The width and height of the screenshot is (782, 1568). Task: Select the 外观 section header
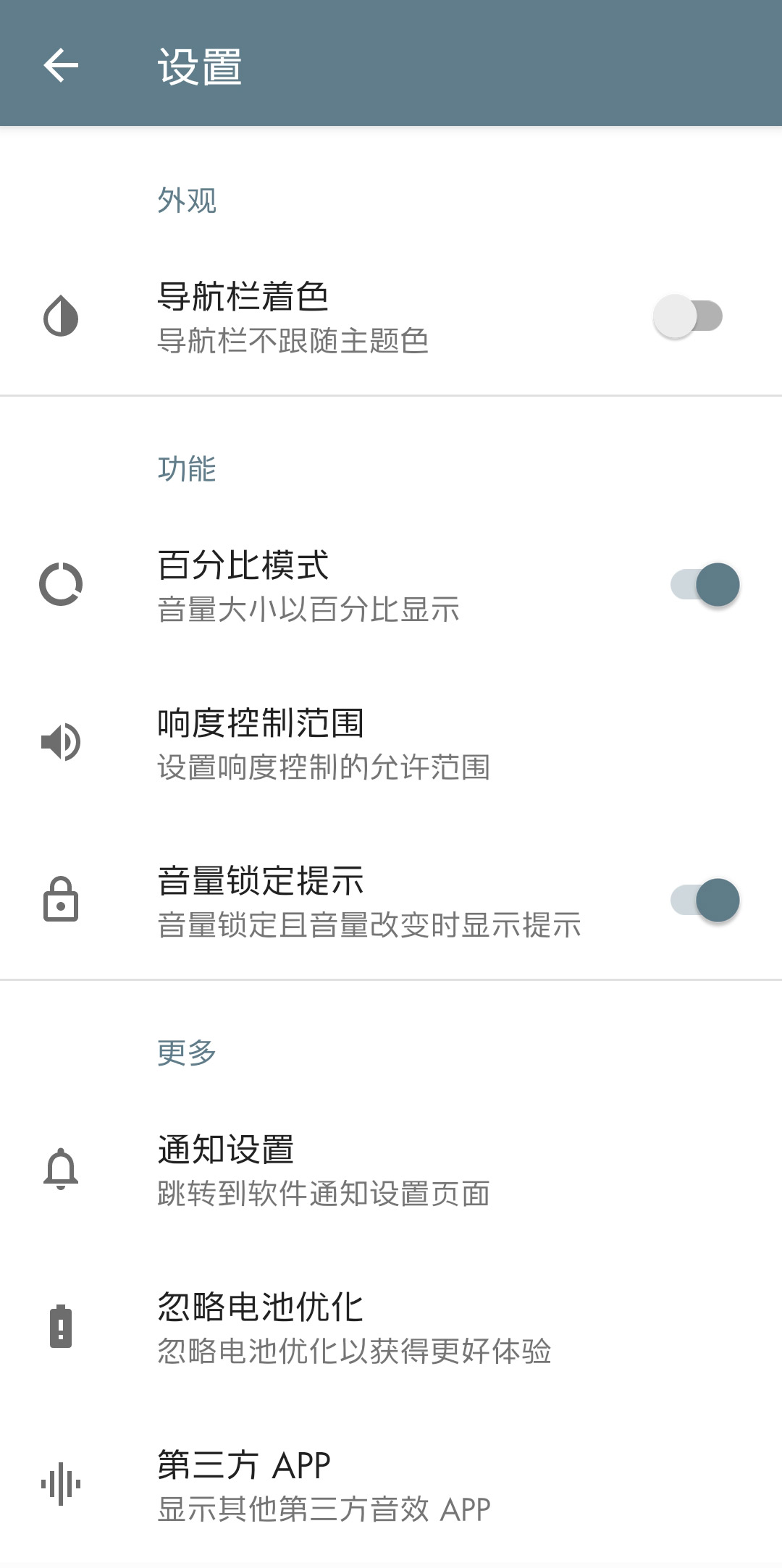point(187,201)
